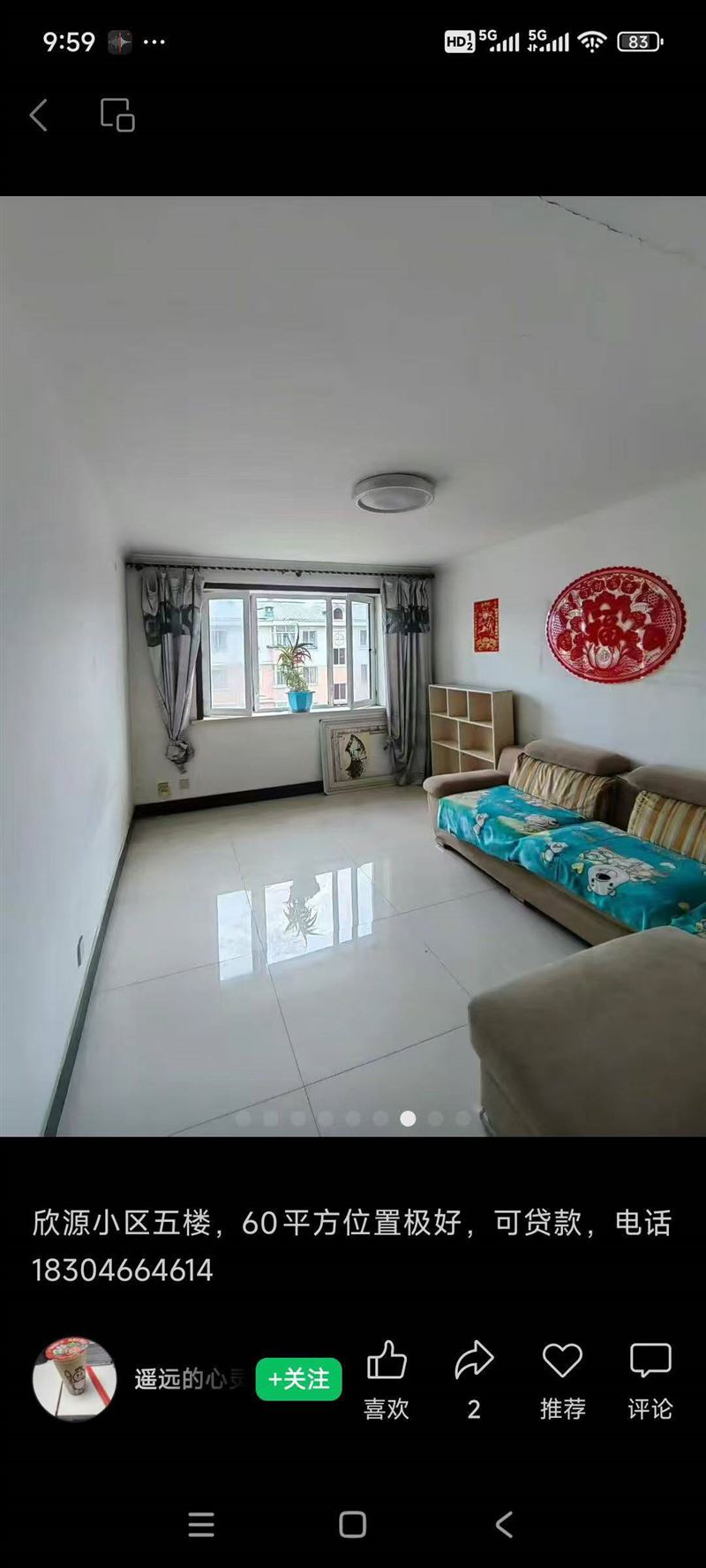
Task: View the apartment photo in full
Action: [353, 666]
